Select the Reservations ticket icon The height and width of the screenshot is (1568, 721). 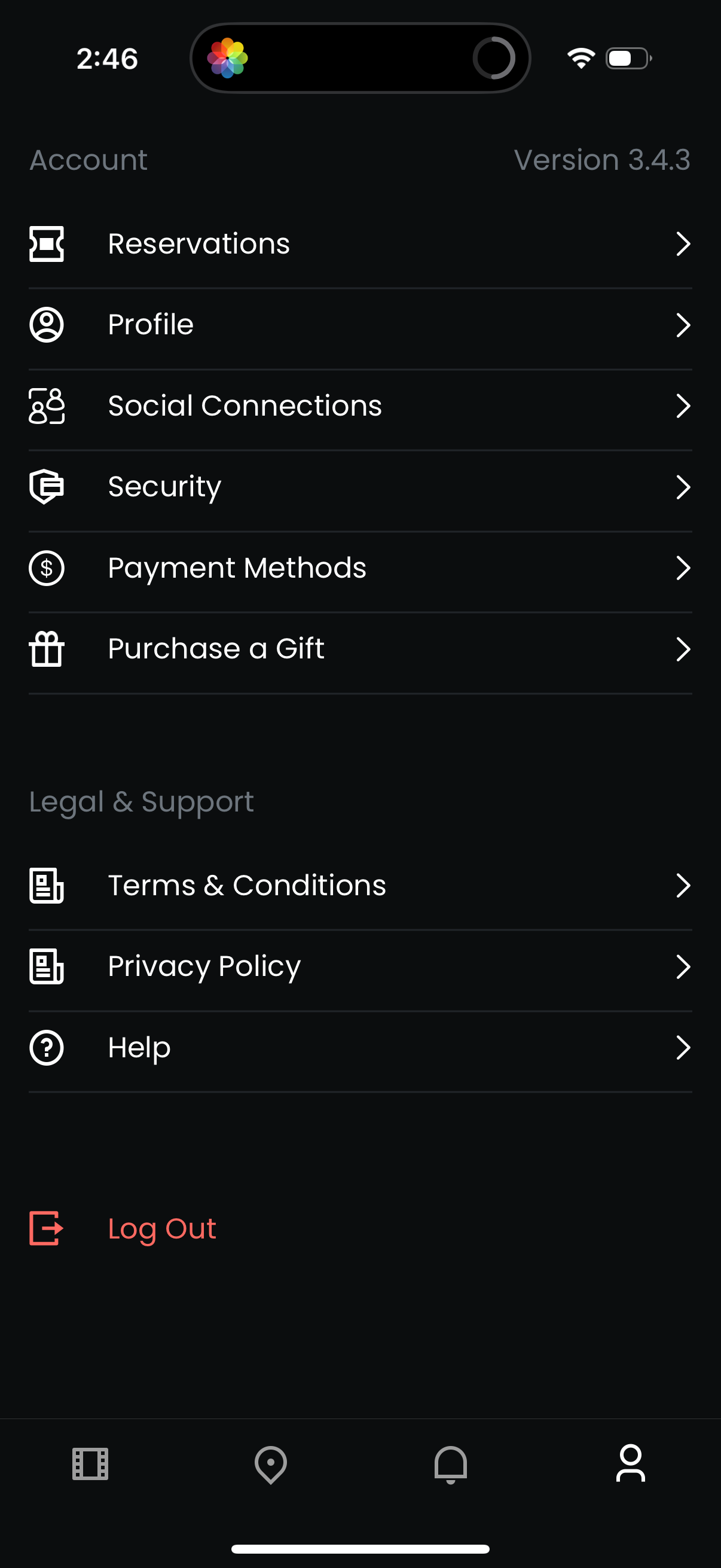(46, 243)
